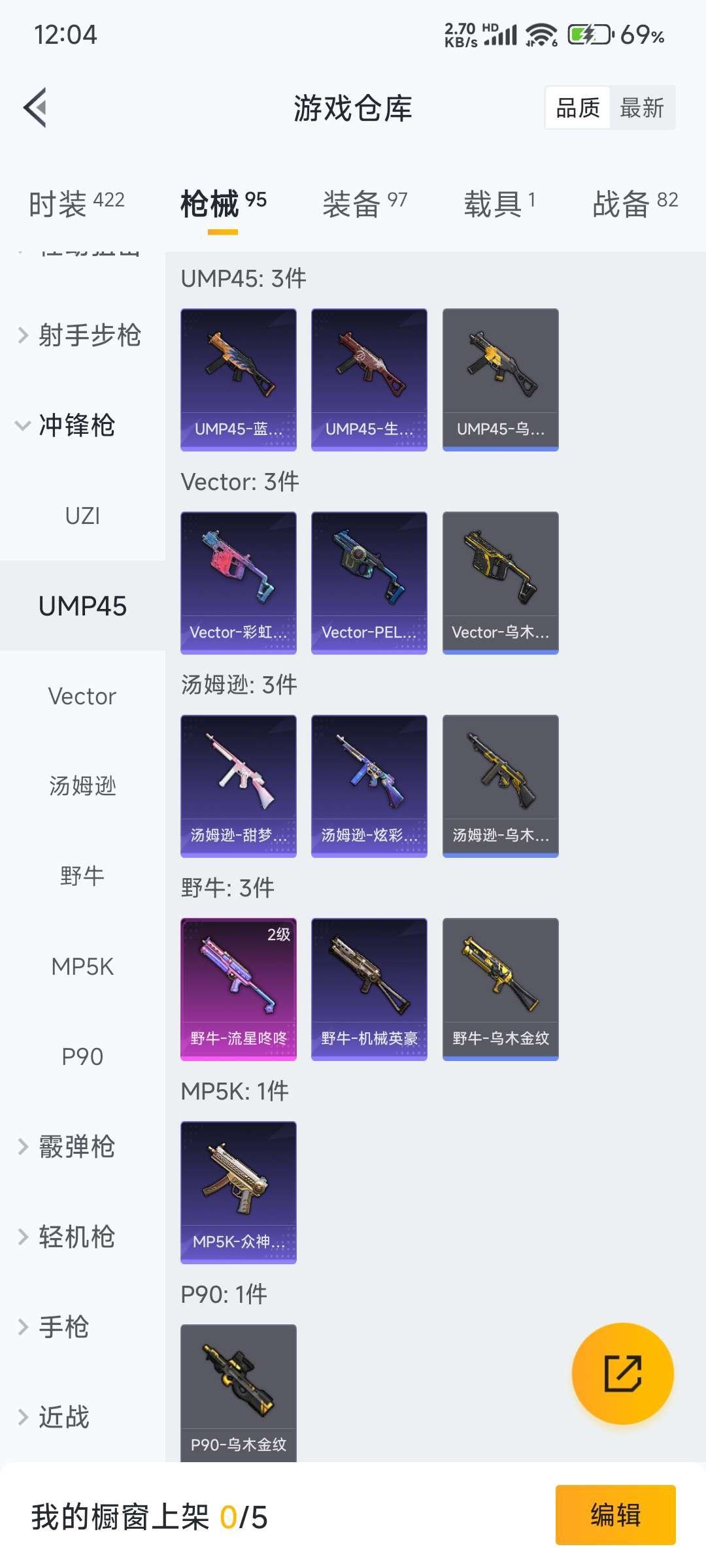Enable 品质 sorting mode
The width and height of the screenshot is (706, 1568).
click(x=576, y=106)
